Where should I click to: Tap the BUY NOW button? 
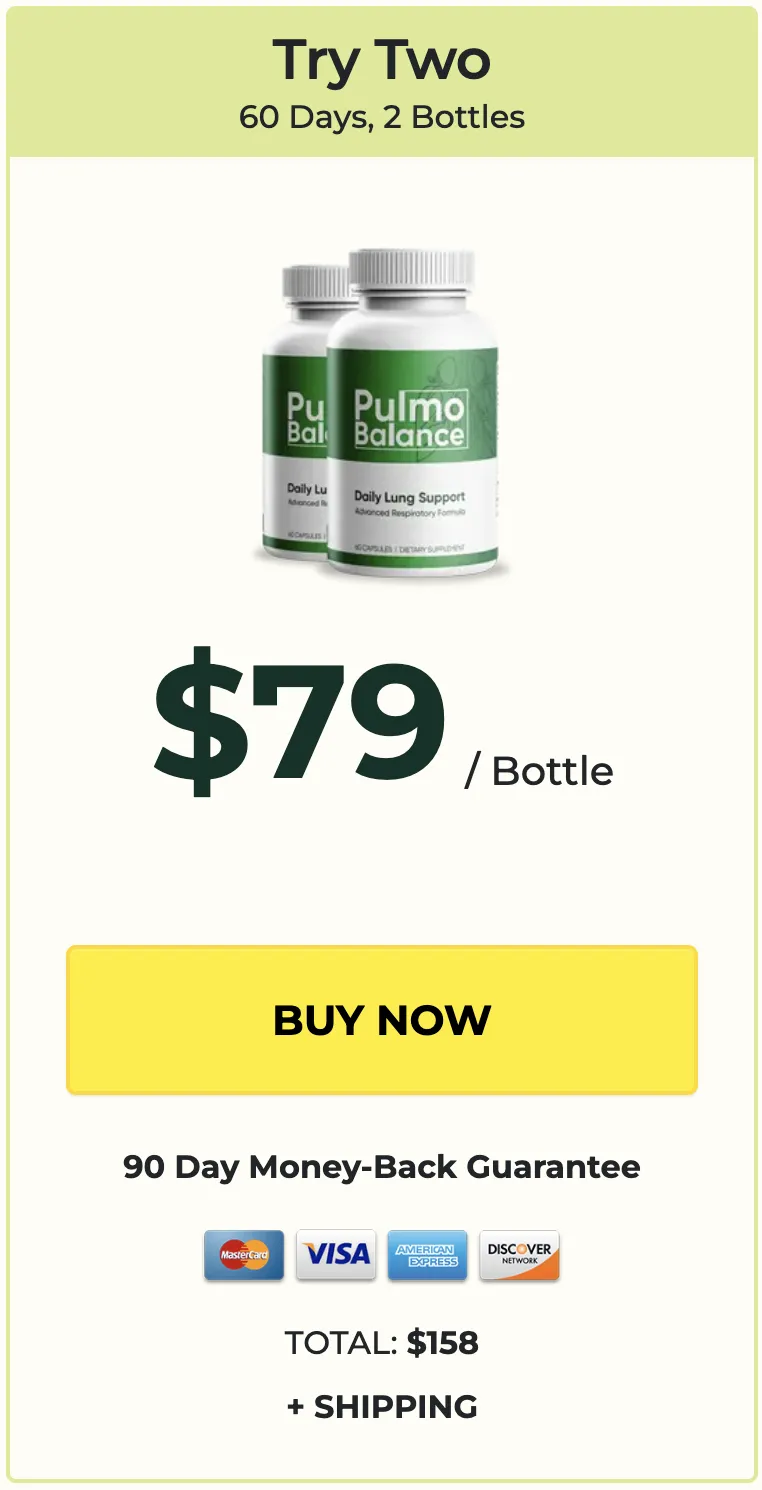point(381,1019)
